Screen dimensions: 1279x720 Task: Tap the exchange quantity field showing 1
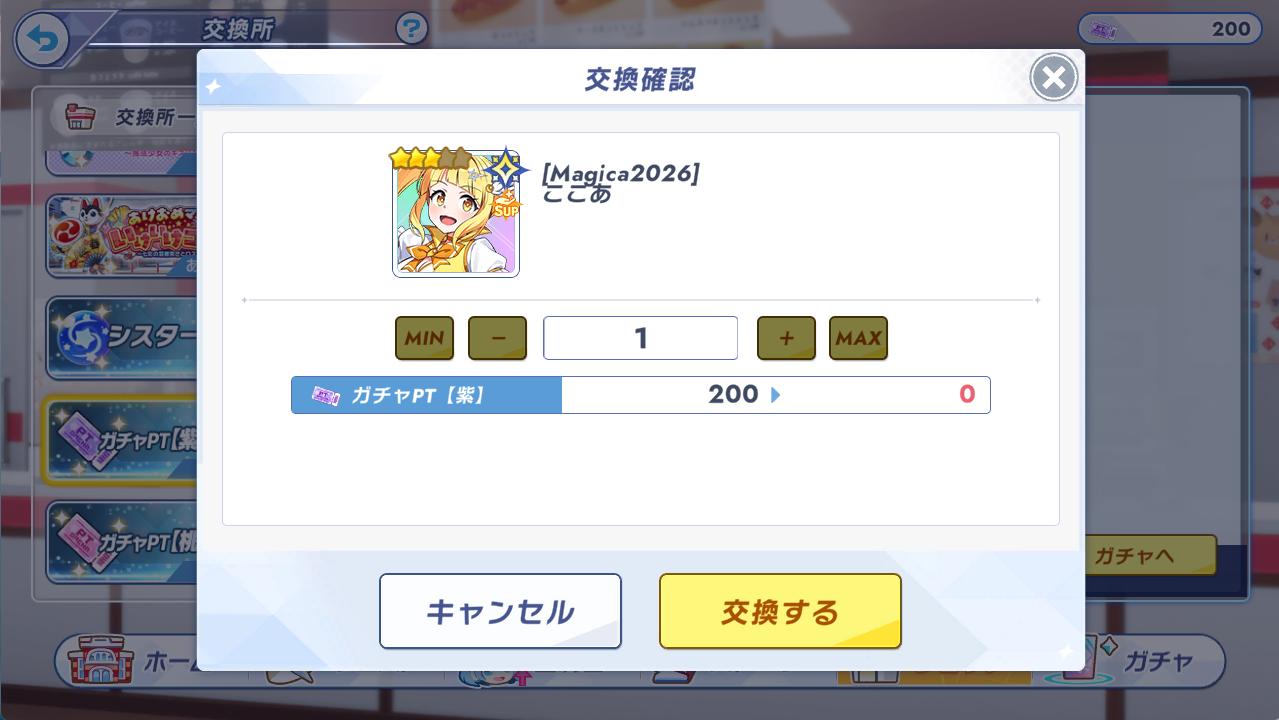[x=640, y=338]
